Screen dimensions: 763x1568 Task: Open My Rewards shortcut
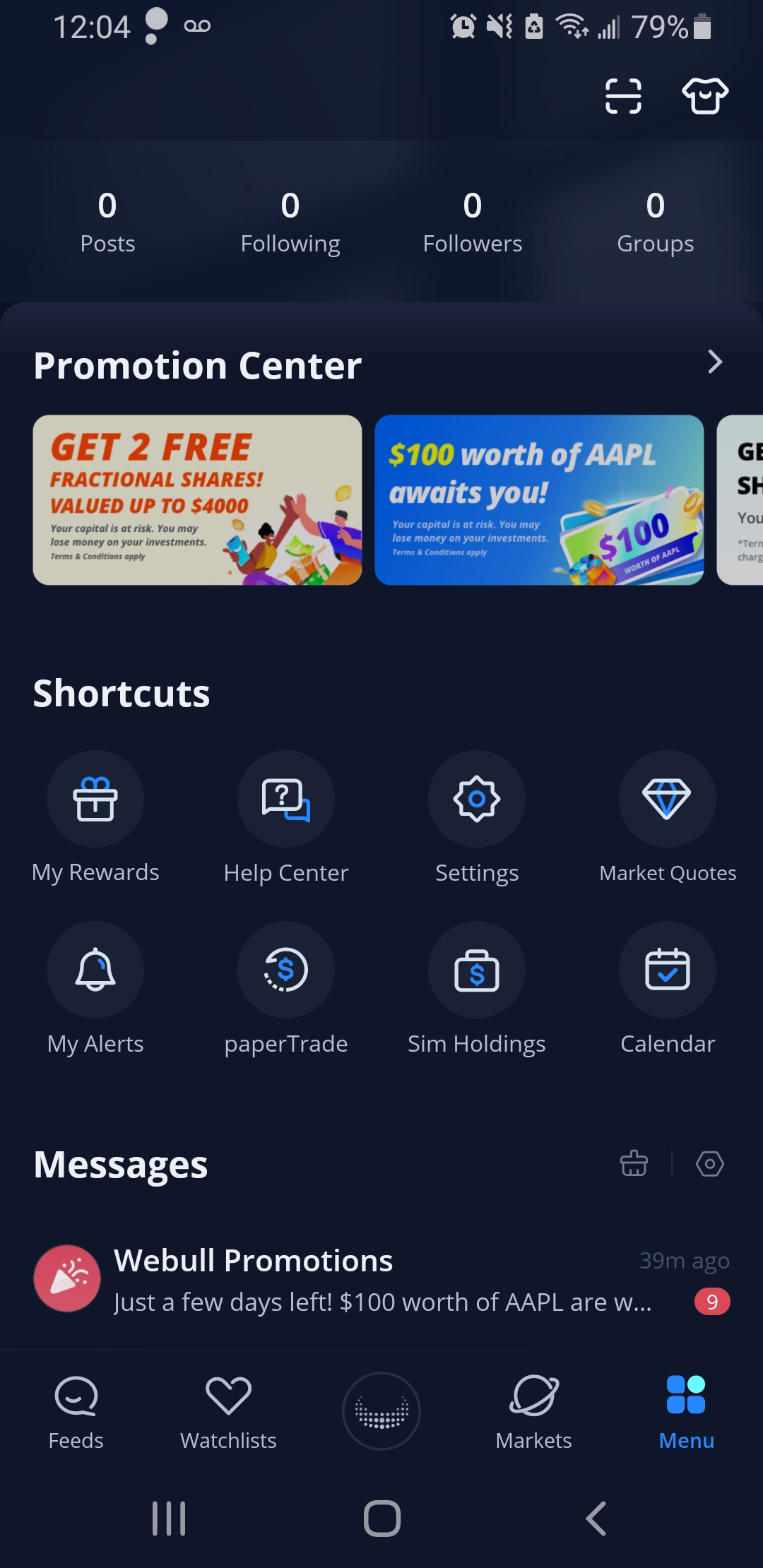[95, 800]
